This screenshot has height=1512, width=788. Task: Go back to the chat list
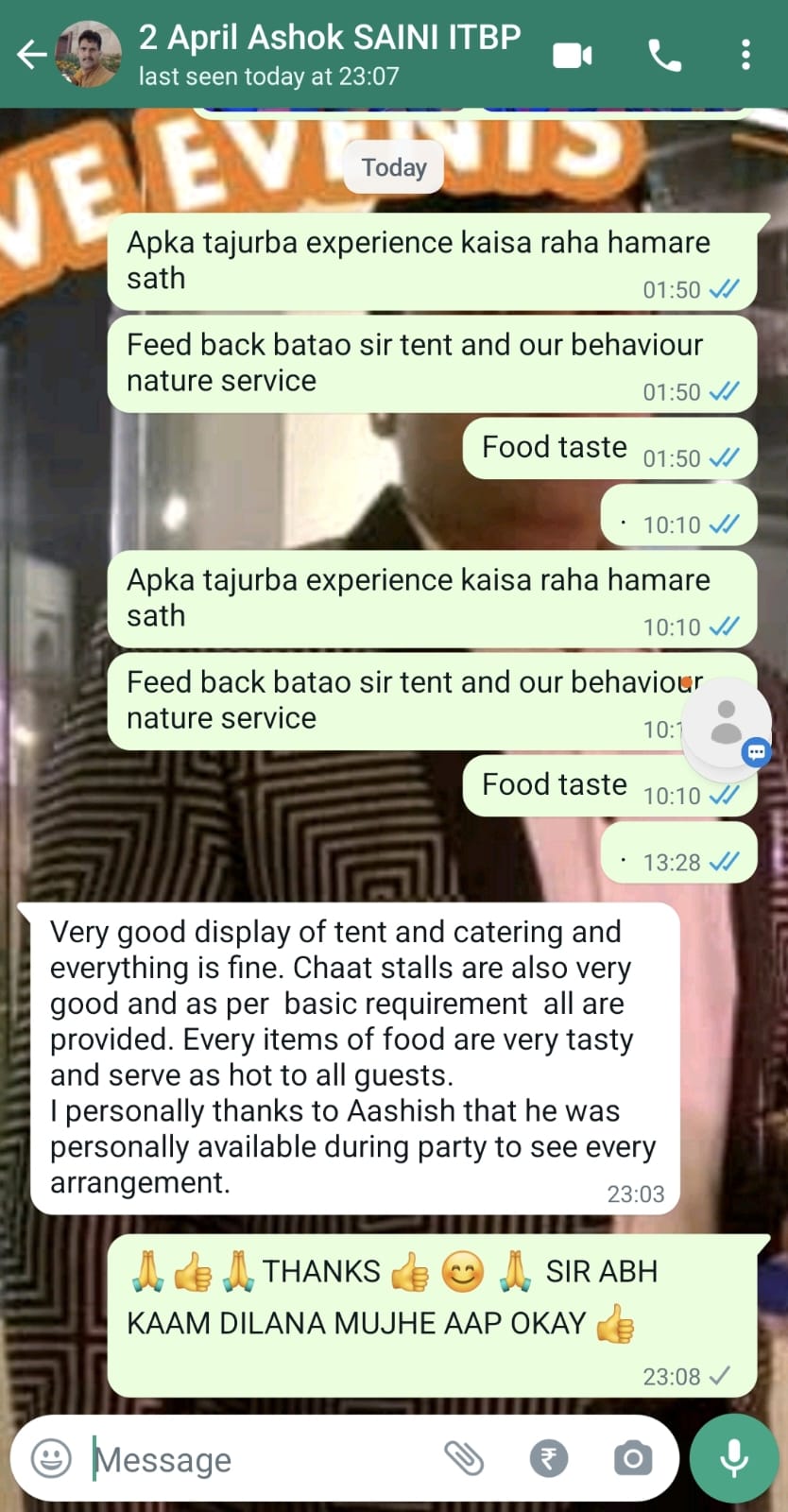tap(31, 55)
